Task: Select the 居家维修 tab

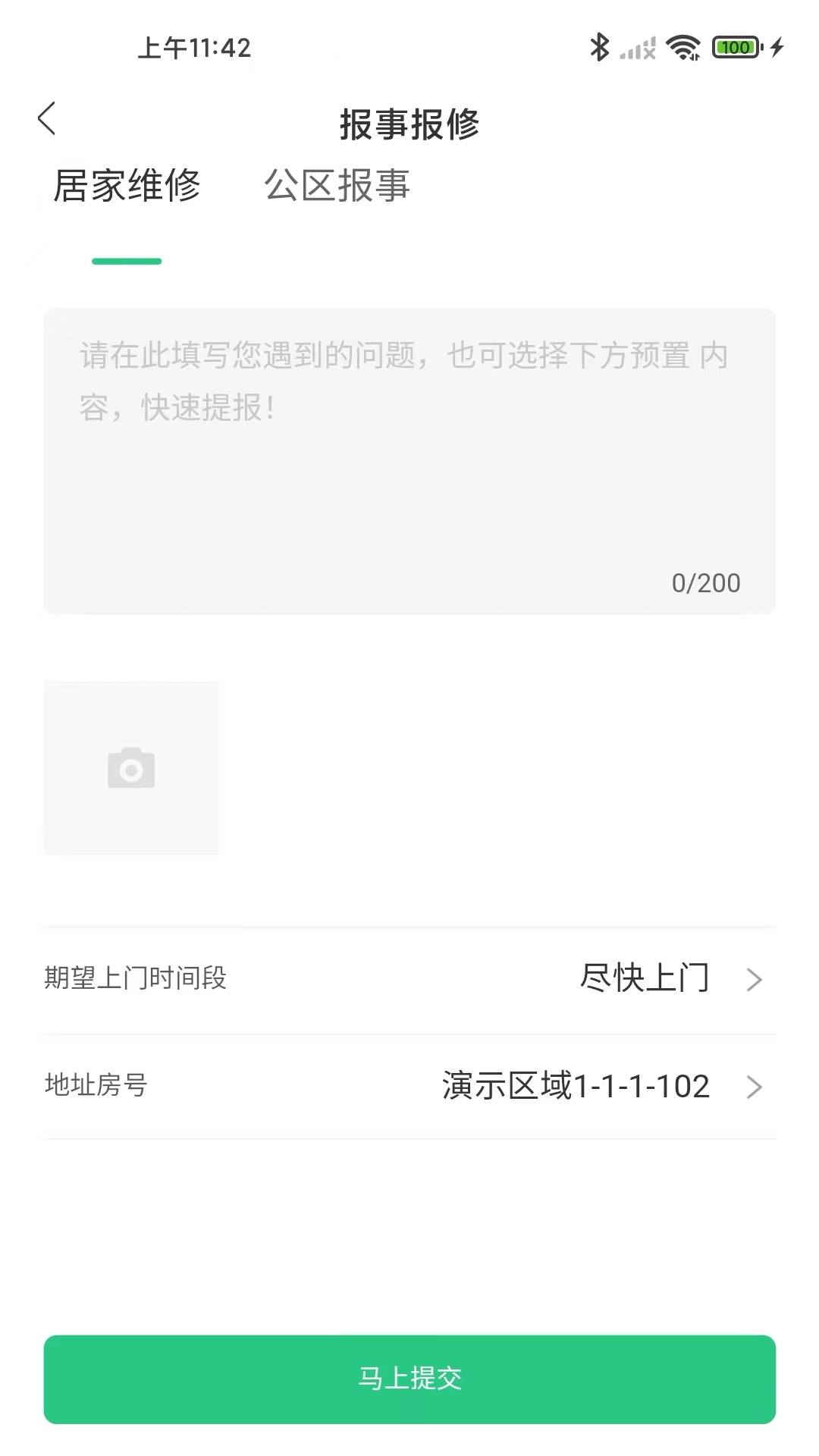Action: pyautogui.click(x=127, y=186)
